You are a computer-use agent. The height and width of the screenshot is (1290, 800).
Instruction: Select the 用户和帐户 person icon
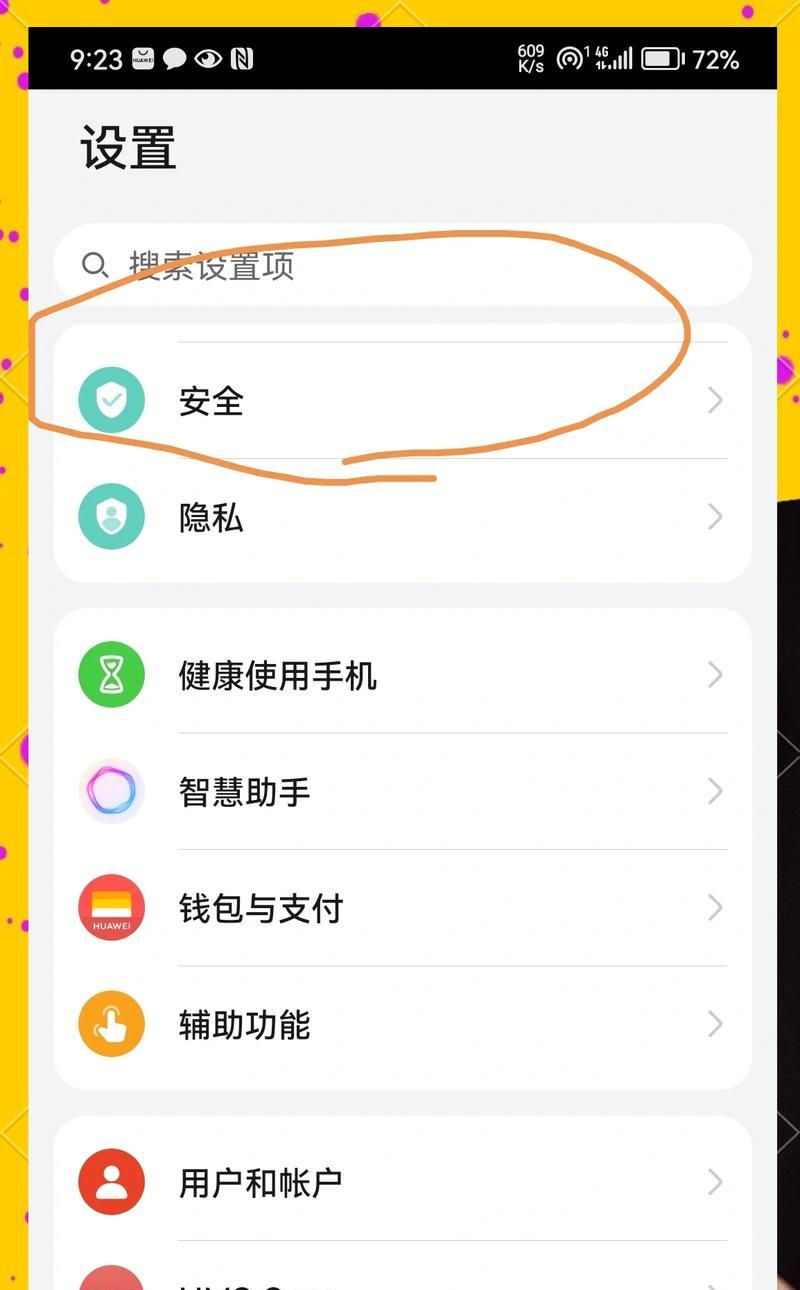pyautogui.click(x=111, y=1181)
